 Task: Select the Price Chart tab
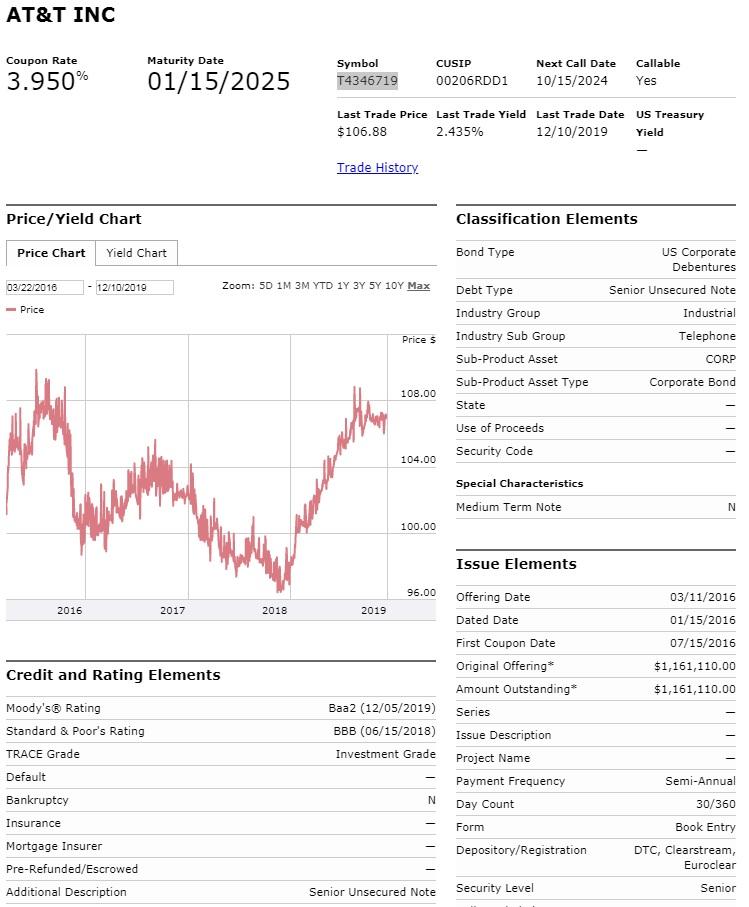click(49, 253)
